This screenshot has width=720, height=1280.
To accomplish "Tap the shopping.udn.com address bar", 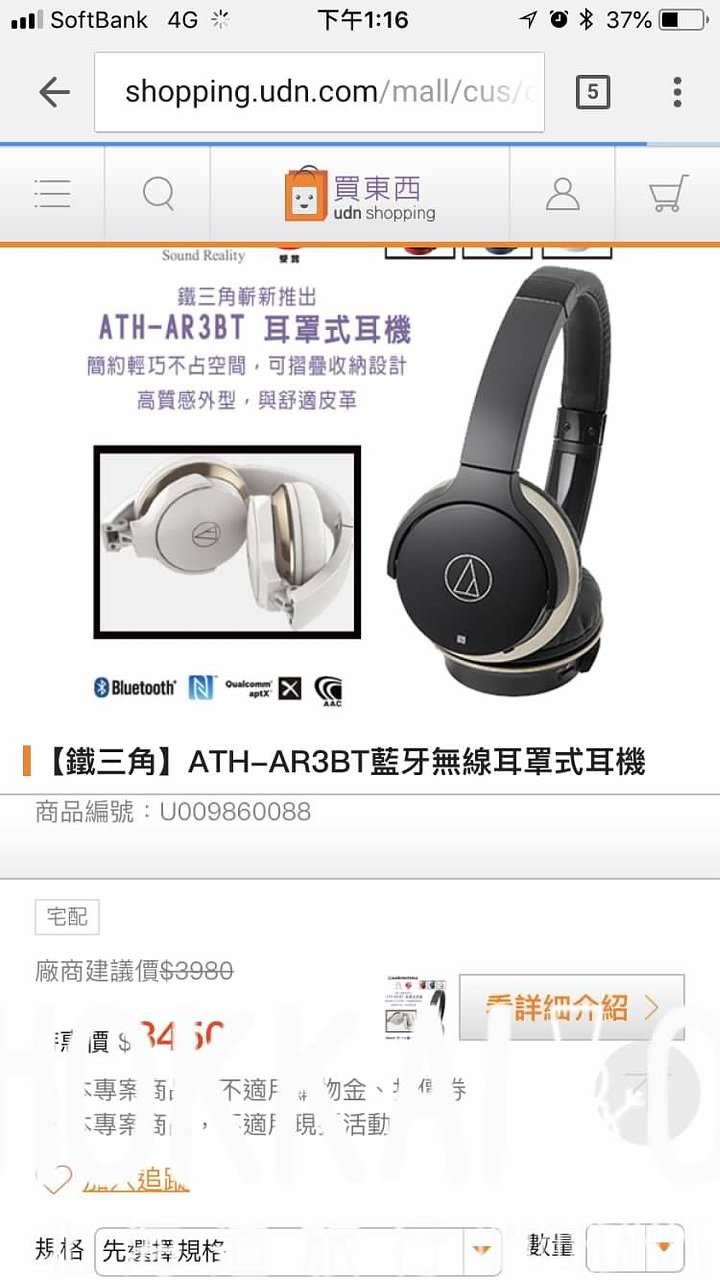I will [x=320, y=92].
